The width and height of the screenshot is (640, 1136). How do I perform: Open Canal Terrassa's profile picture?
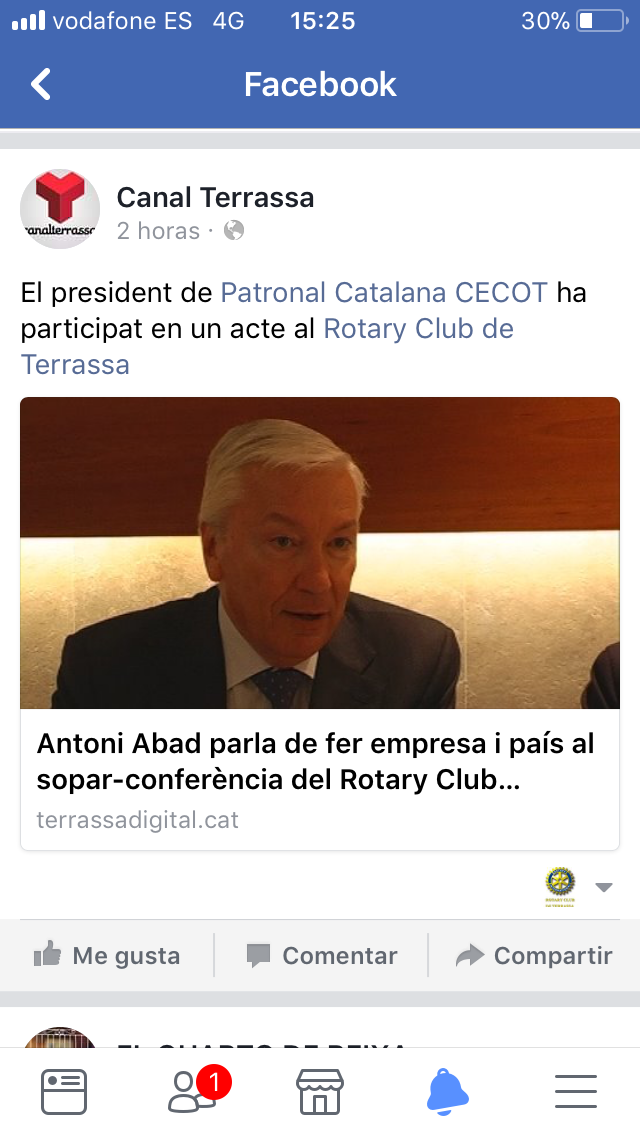(x=60, y=208)
